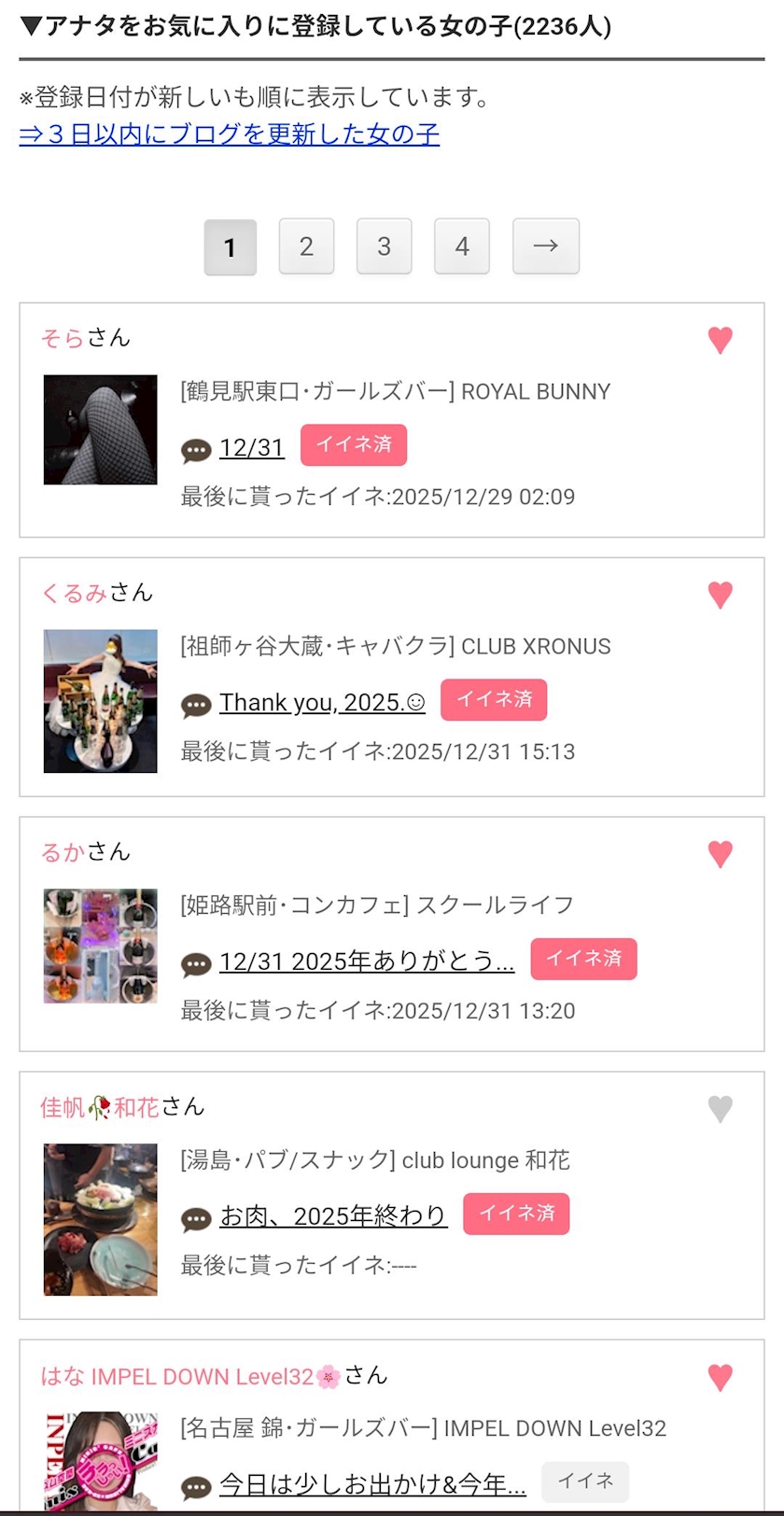Toggle the favorite heart on るか's card
Viewport: 784px width, 1516px height.
point(720,853)
